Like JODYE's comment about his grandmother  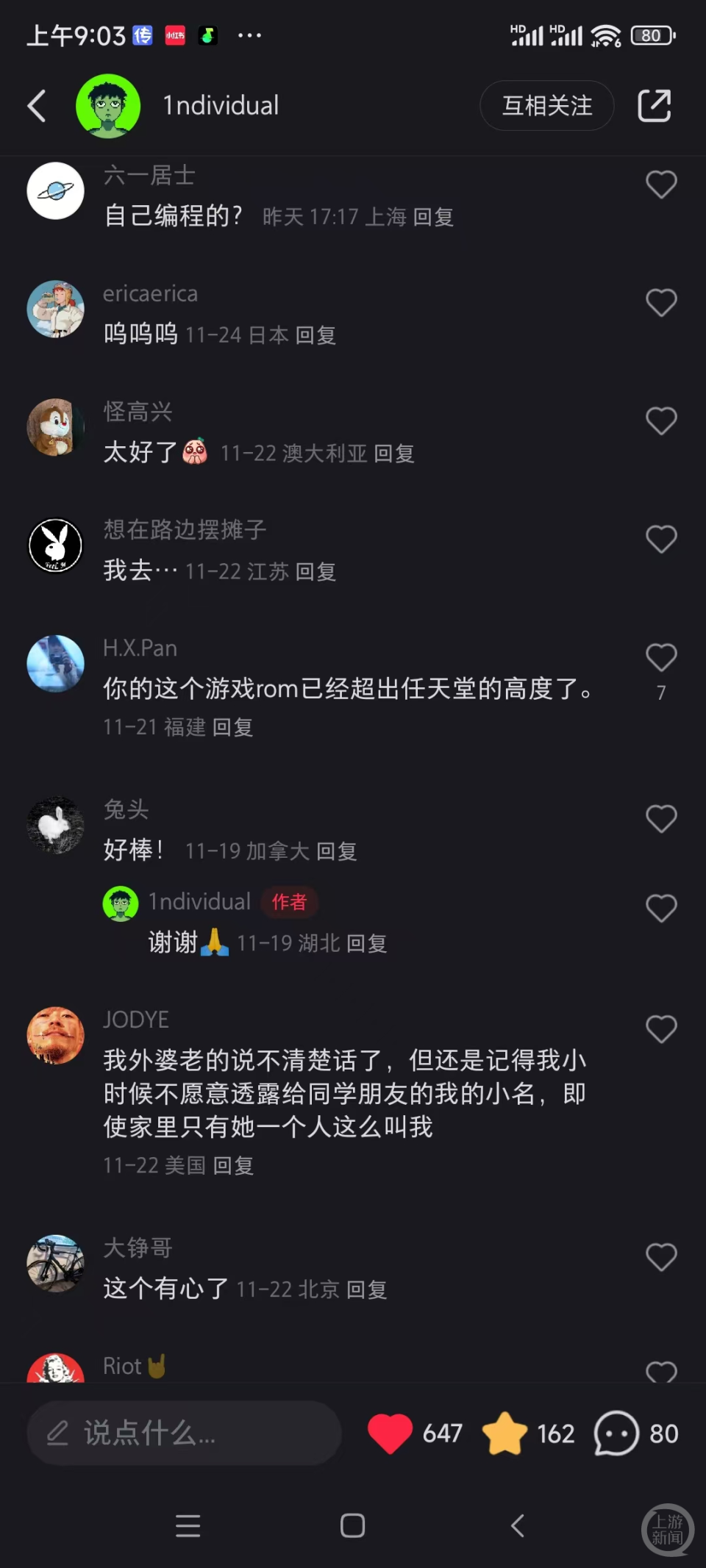660,1028
